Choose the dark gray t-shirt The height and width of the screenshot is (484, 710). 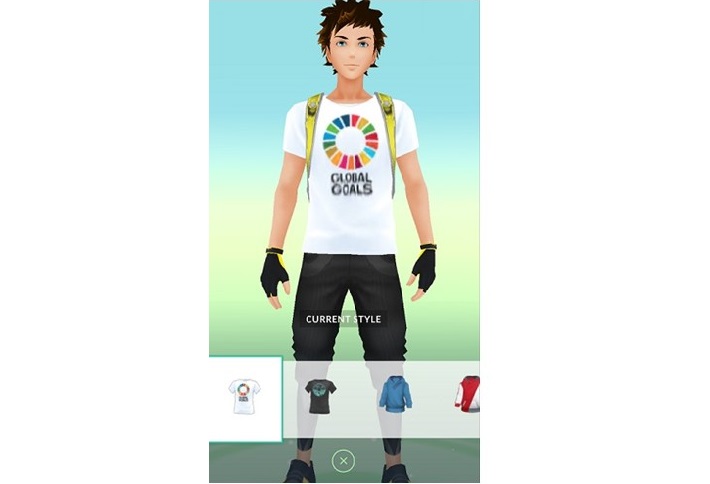pyautogui.click(x=319, y=397)
